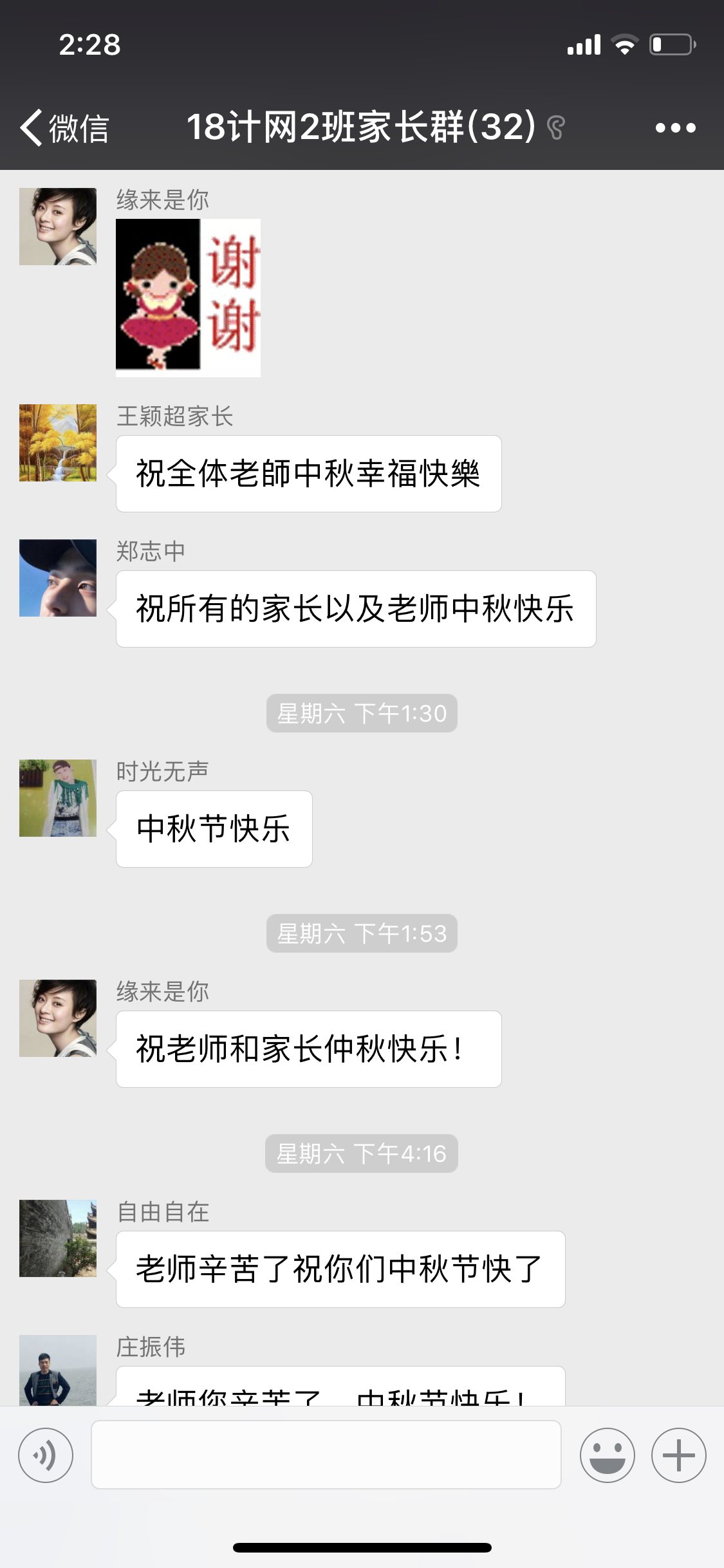Open 自由自在's profile avatar
The height and width of the screenshot is (1568, 724).
(x=58, y=1238)
